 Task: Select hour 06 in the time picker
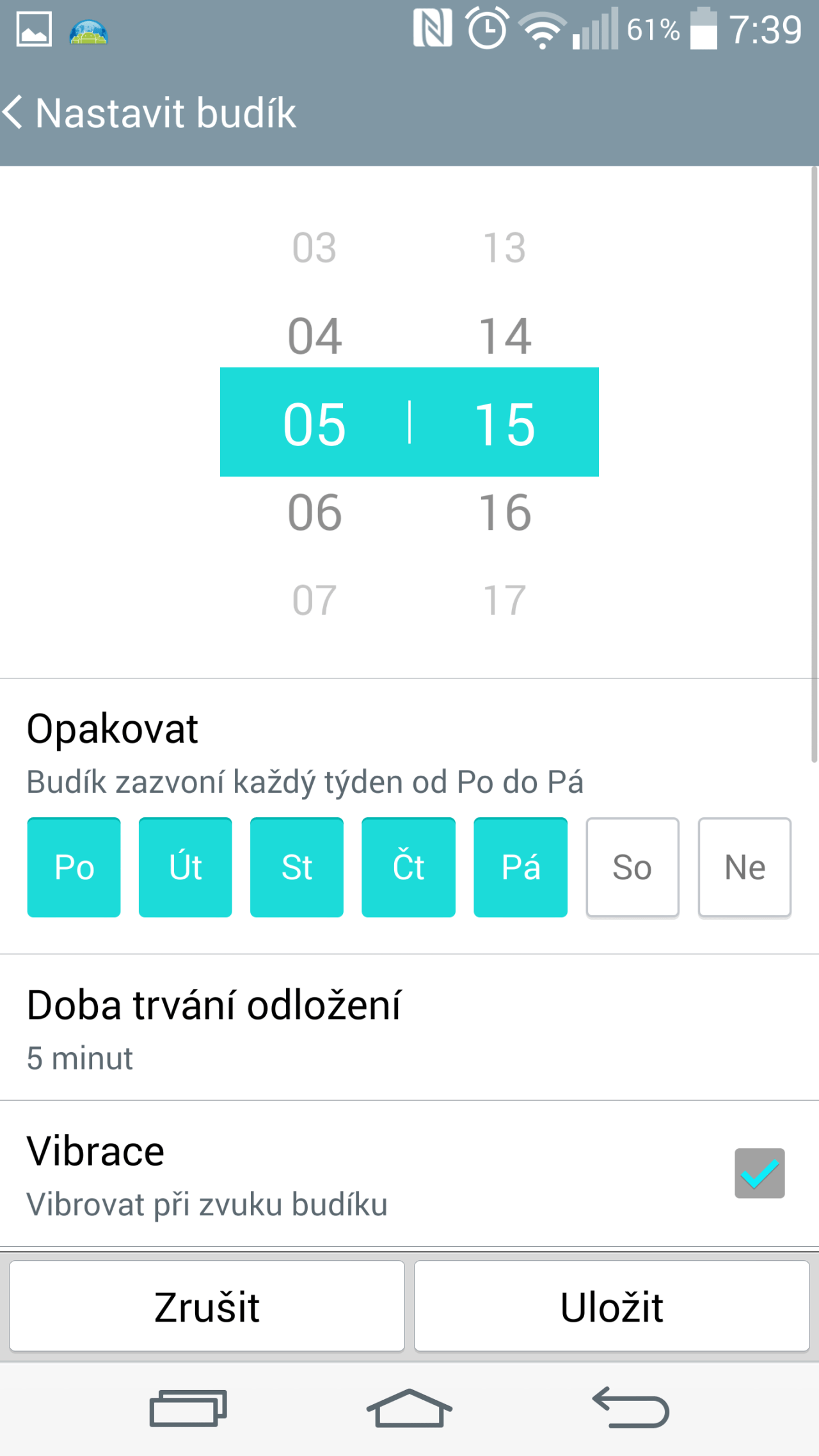tap(314, 513)
